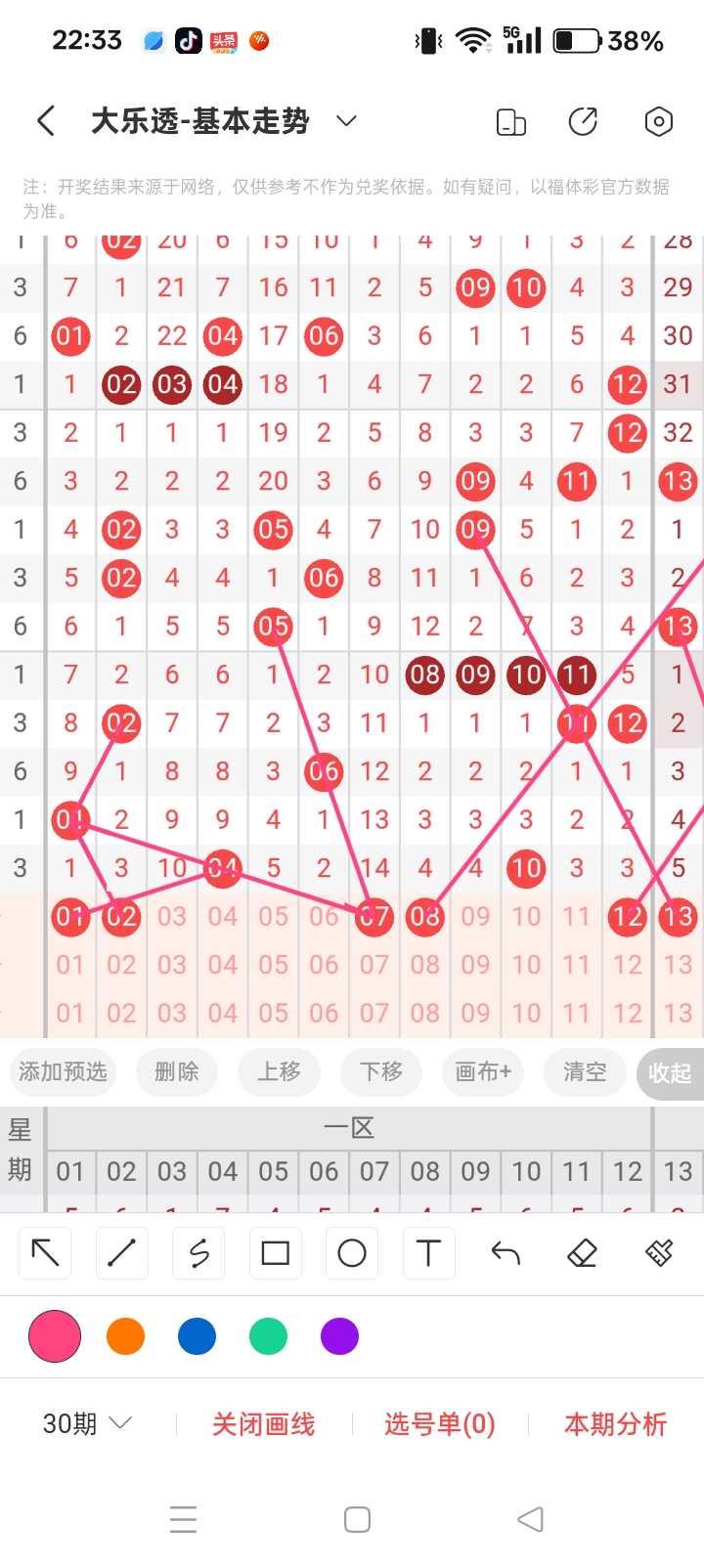
Task: Select the arrow selection tool
Action: coord(44,1252)
